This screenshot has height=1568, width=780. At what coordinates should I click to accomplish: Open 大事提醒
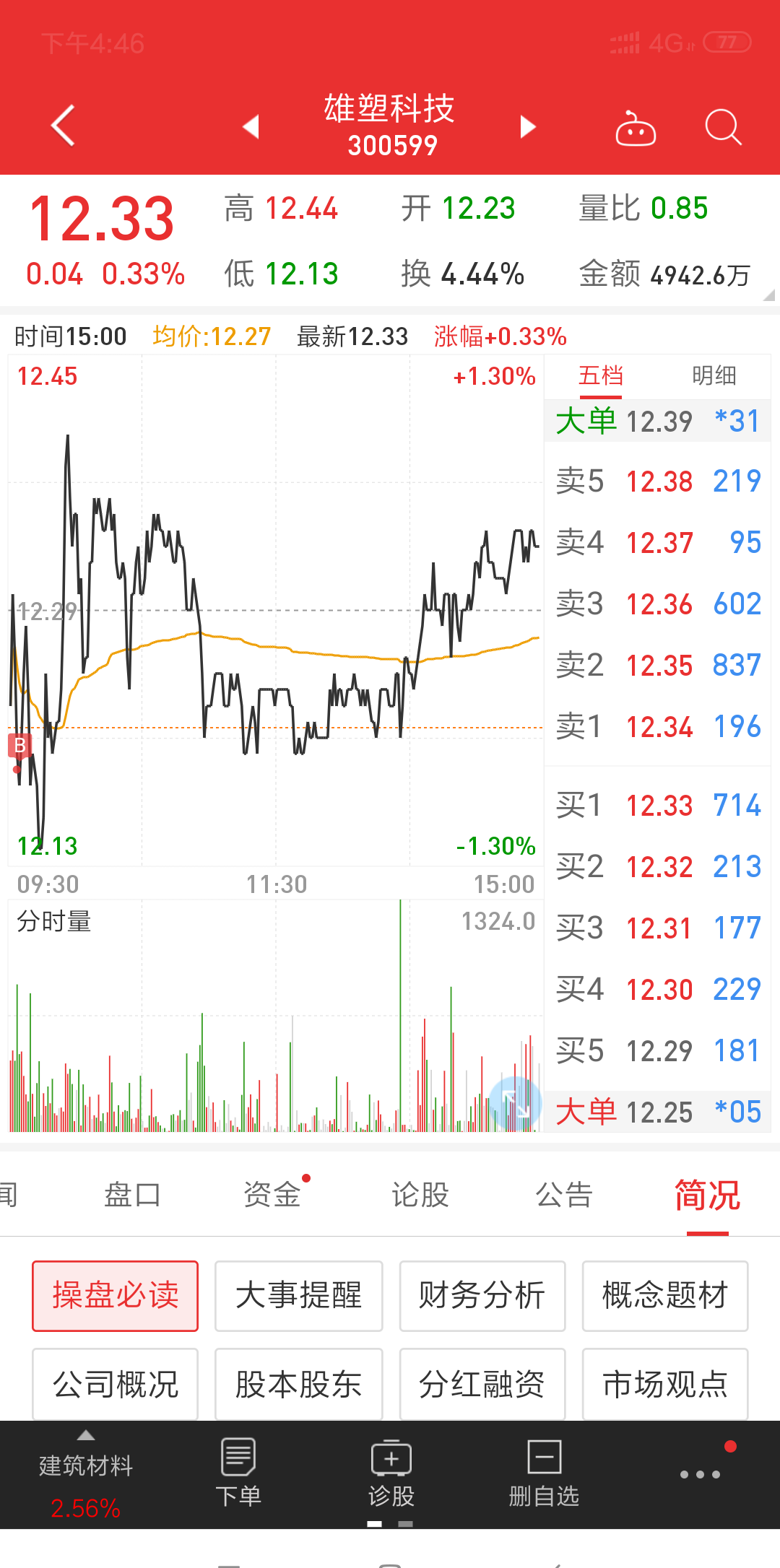(298, 1296)
